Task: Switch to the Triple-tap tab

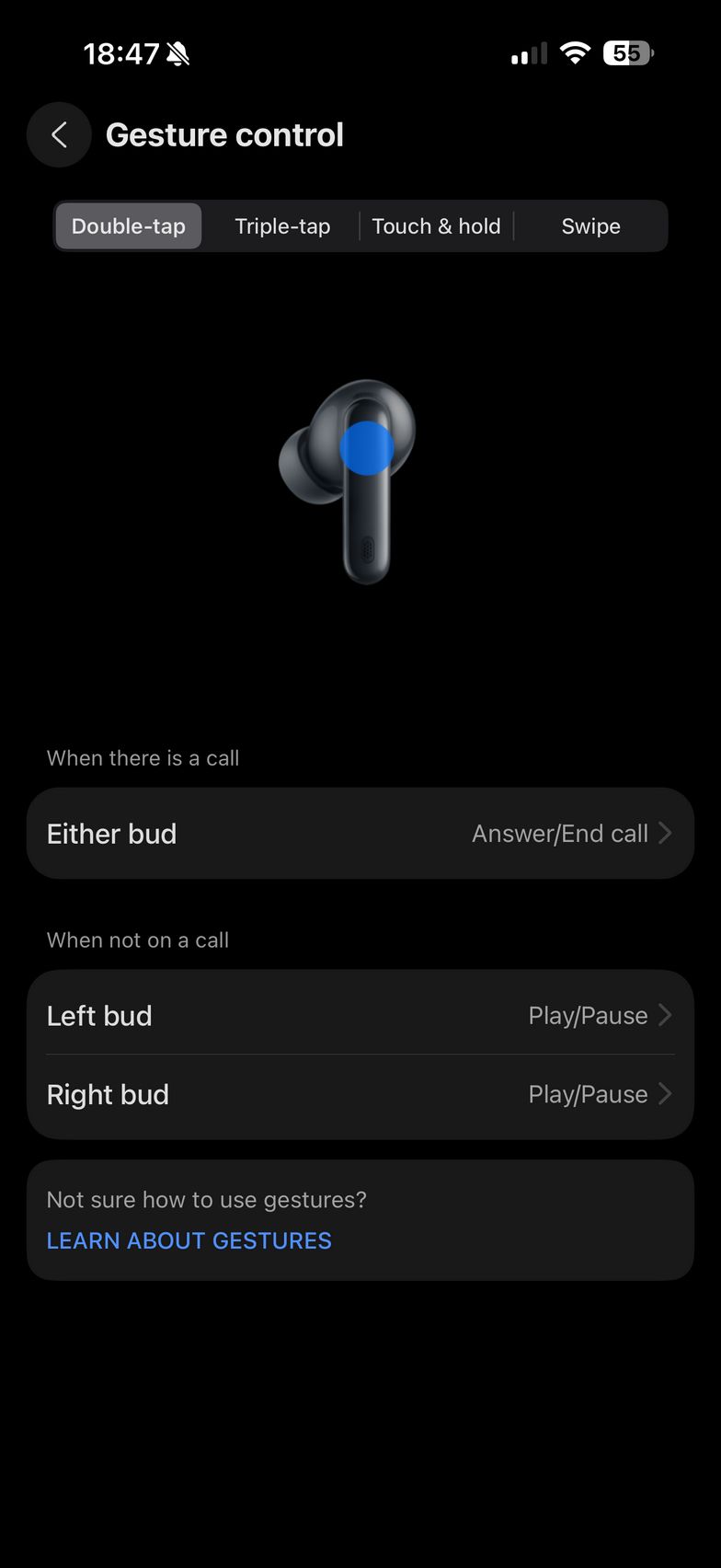Action: point(282,226)
